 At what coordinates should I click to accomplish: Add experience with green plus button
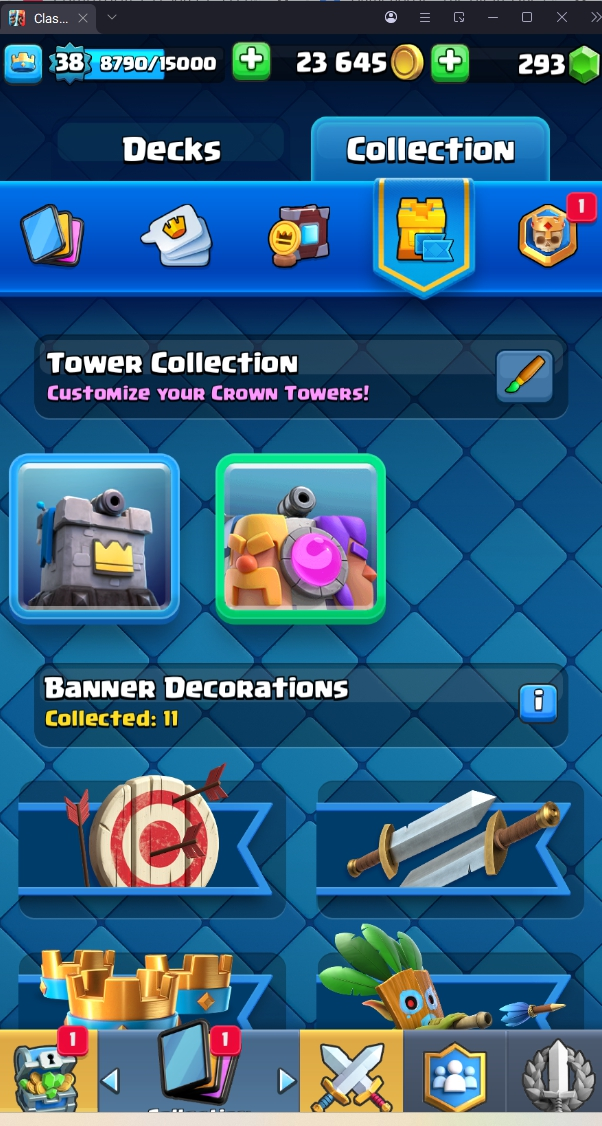tap(251, 63)
